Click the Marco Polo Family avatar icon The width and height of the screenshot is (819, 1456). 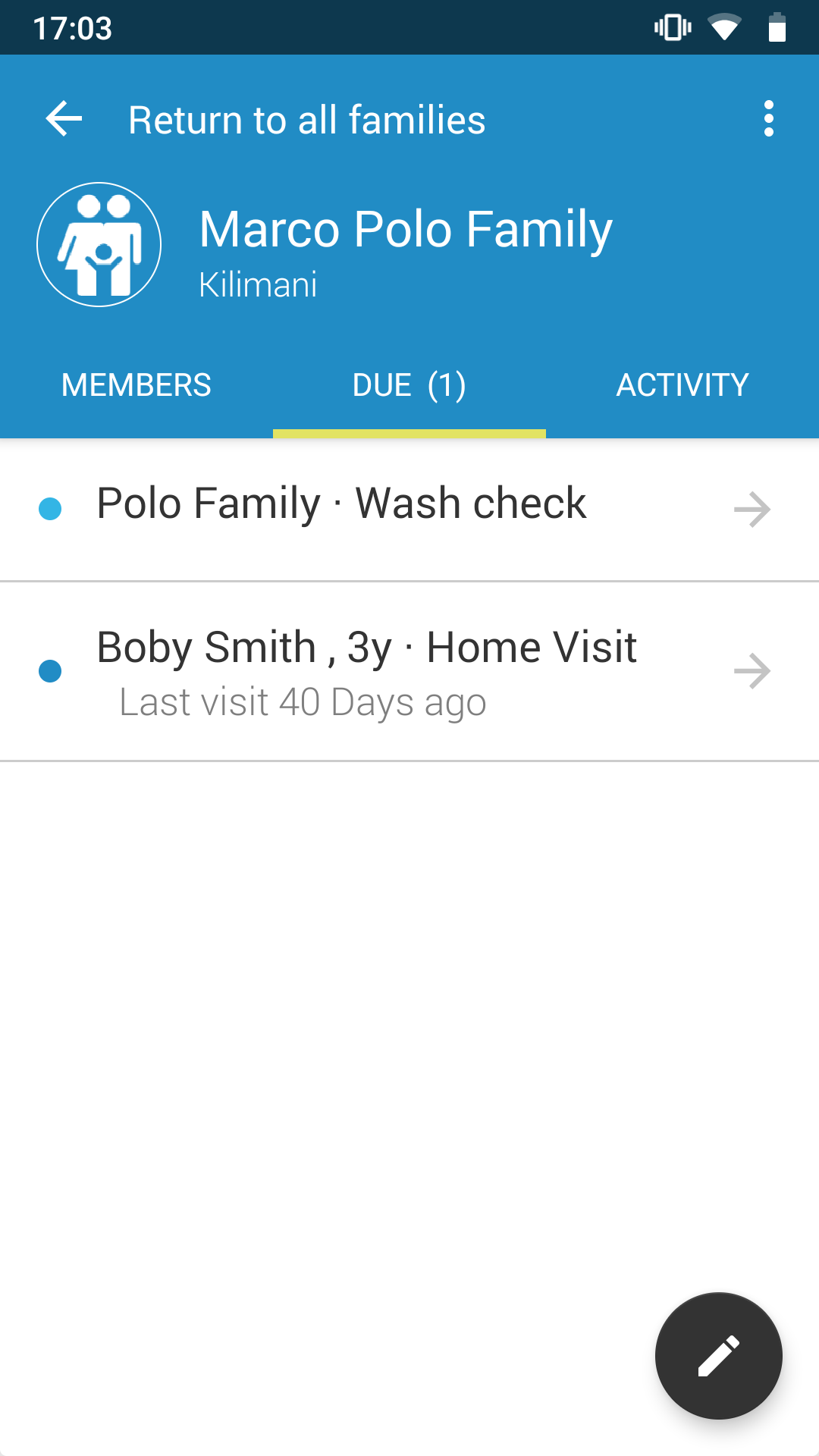click(x=99, y=244)
